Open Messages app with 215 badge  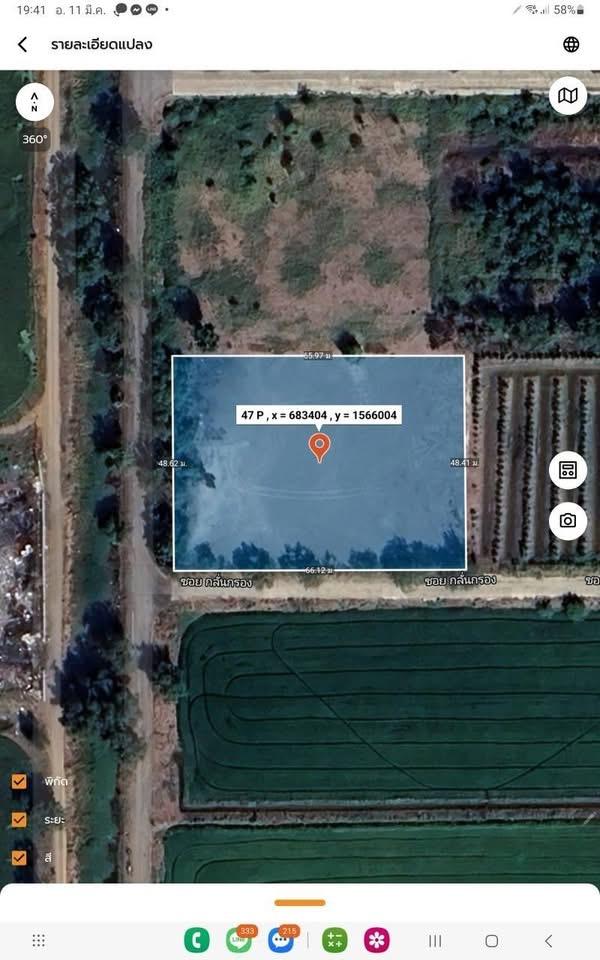pyautogui.click(x=281, y=940)
